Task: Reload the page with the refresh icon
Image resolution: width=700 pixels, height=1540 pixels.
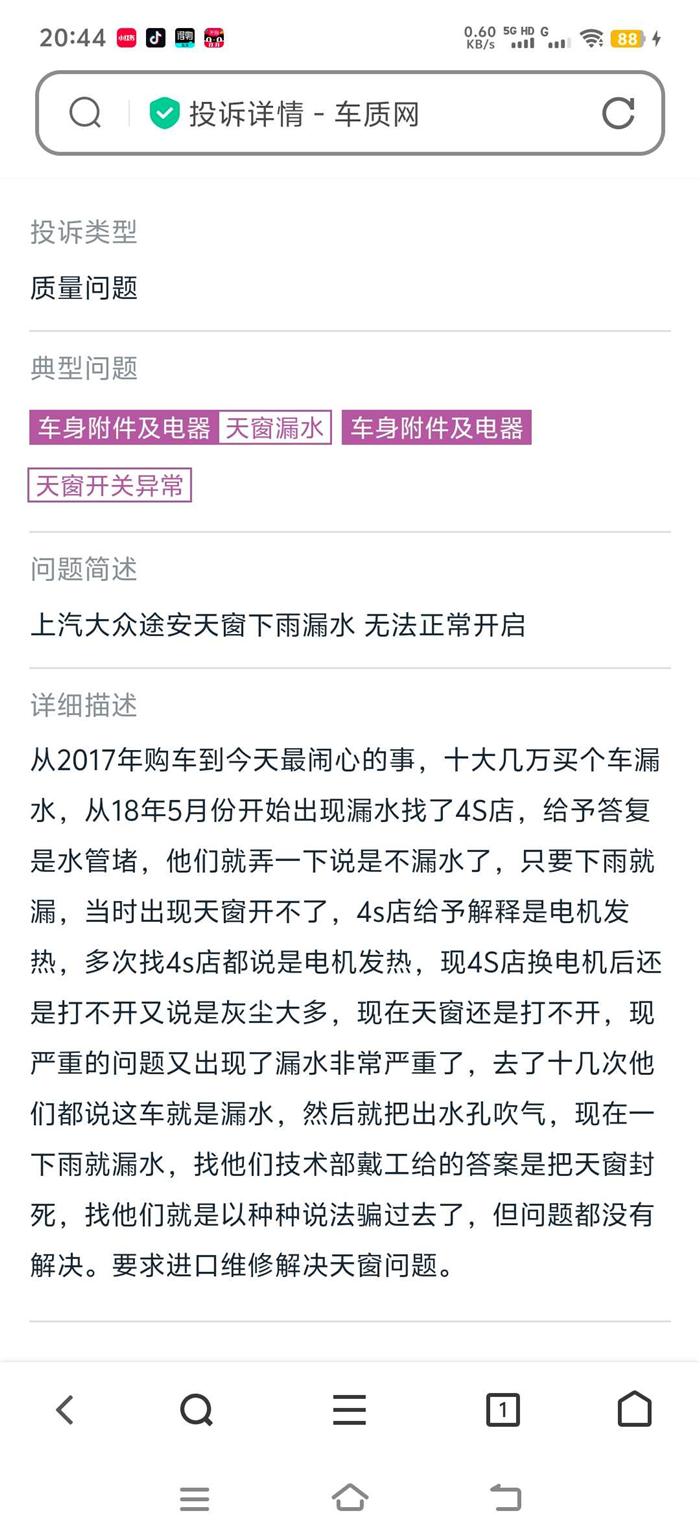Action: tap(618, 113)
